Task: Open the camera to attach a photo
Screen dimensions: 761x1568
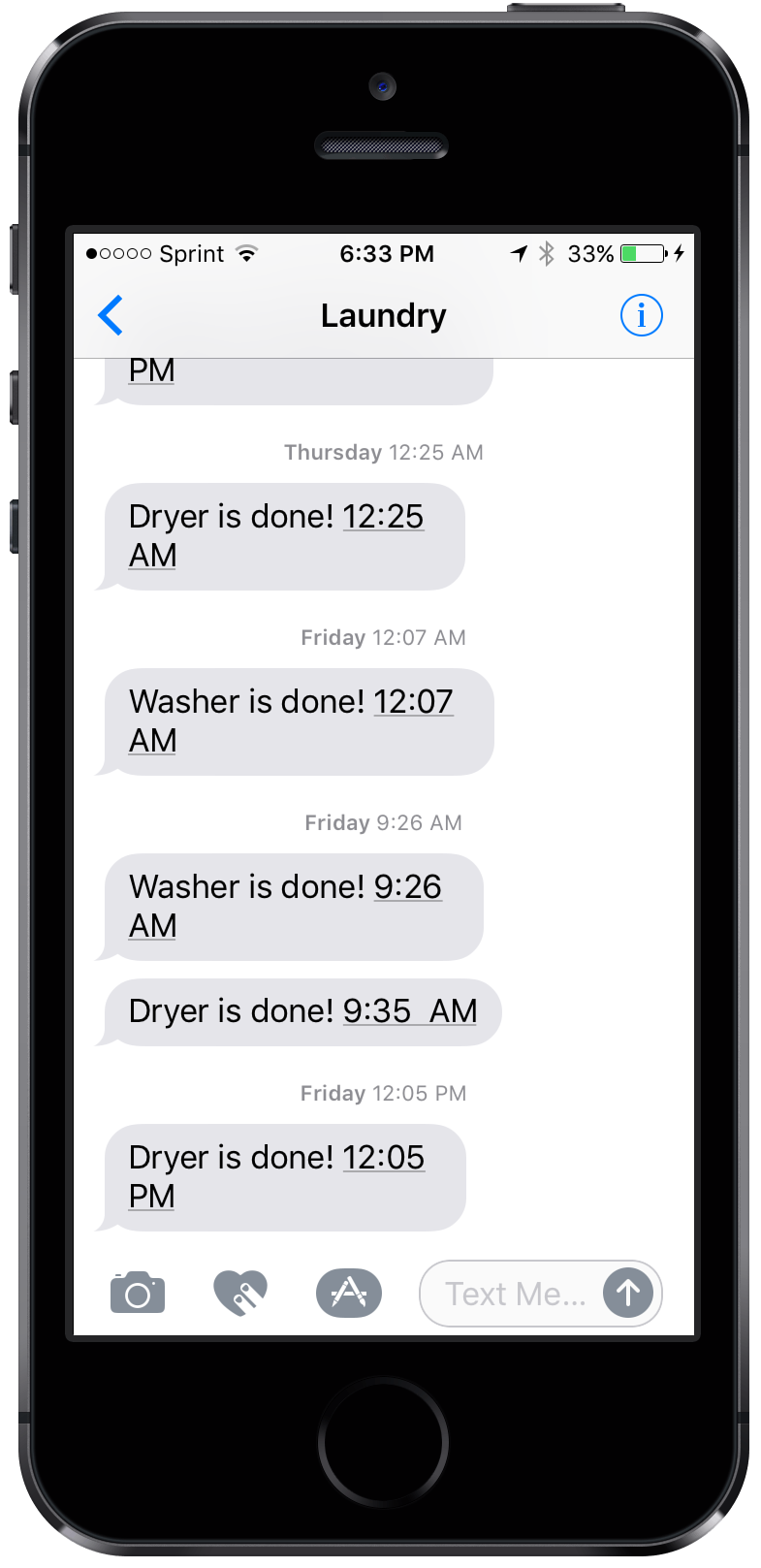Action: tap(138, 1293)
